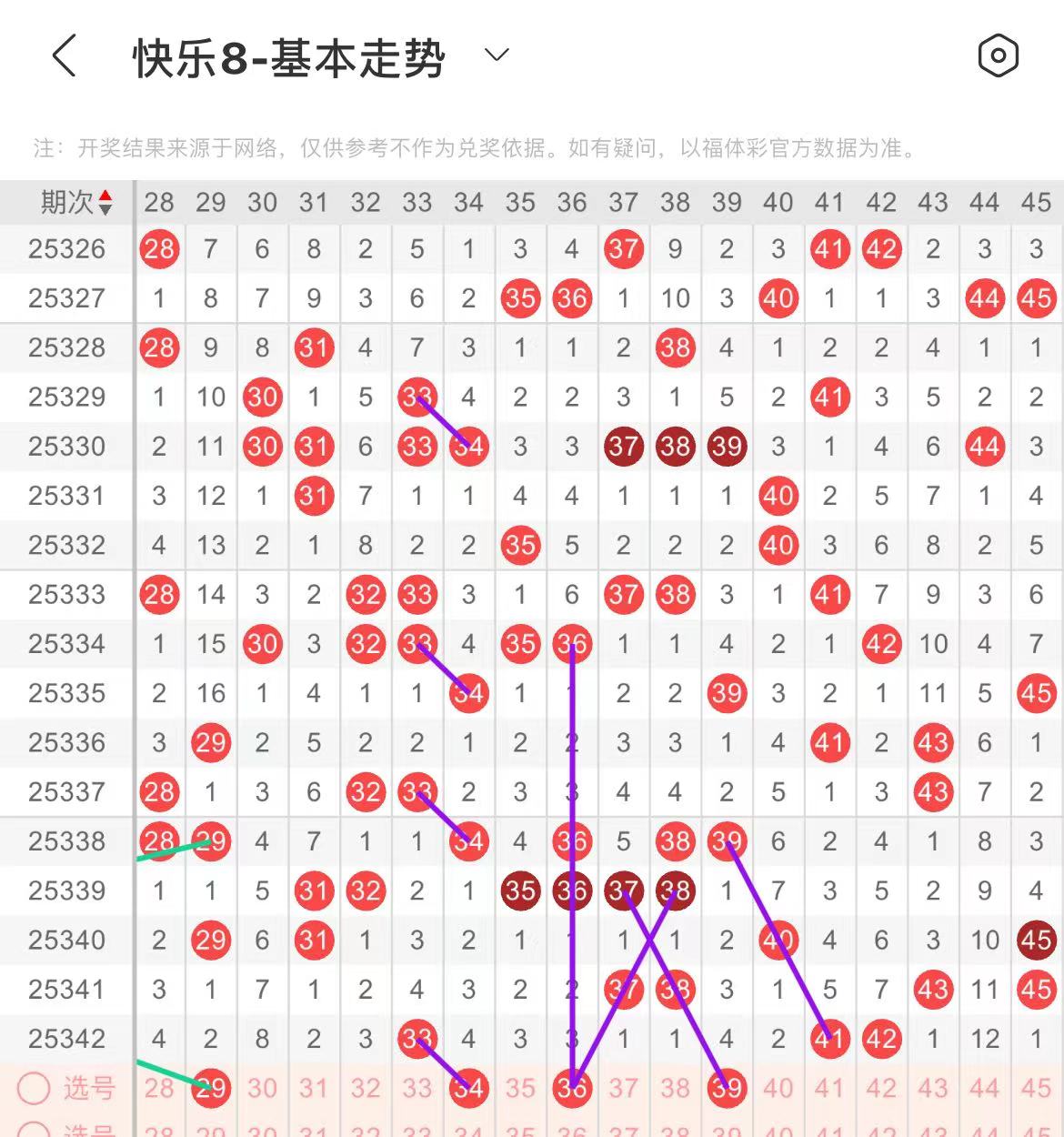Pick number 45 in the first 选号 row
1064x1137 pixels.
coord(1036,1088)
